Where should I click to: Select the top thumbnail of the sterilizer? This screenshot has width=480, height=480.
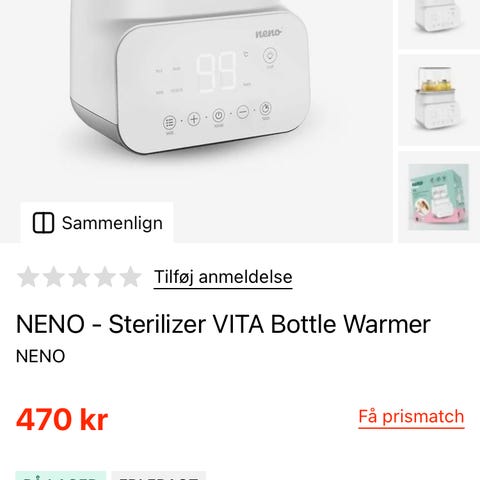pos(439,24)
